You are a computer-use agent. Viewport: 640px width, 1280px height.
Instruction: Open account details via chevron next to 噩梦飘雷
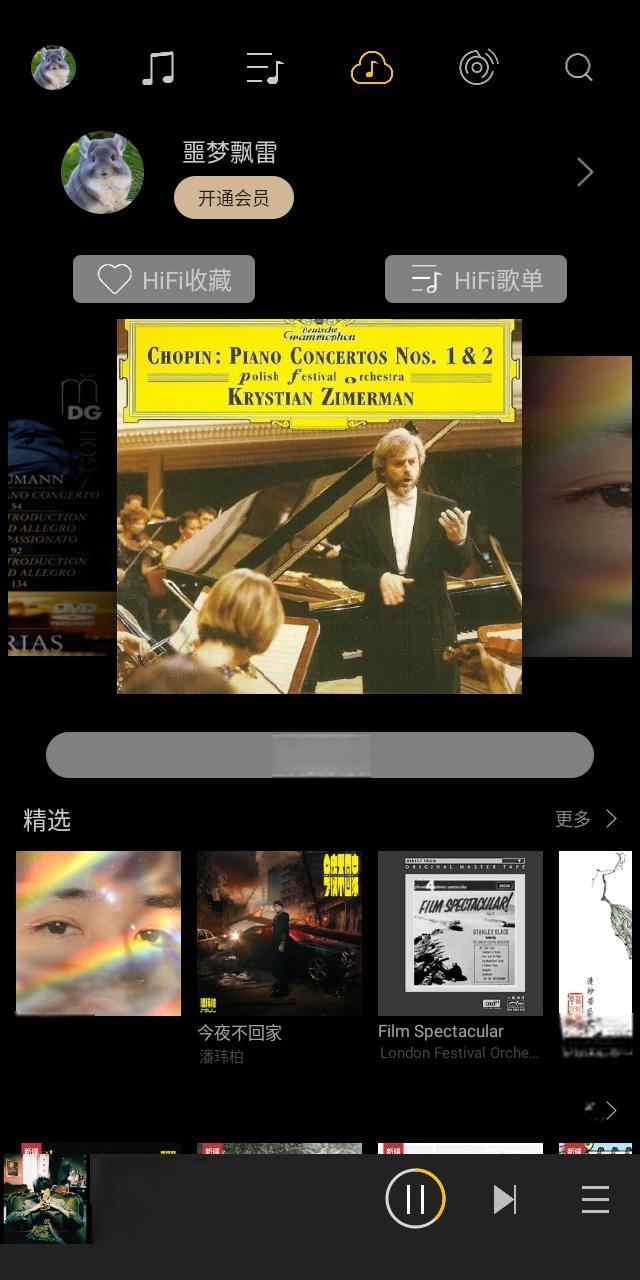[x=585, y=172]
